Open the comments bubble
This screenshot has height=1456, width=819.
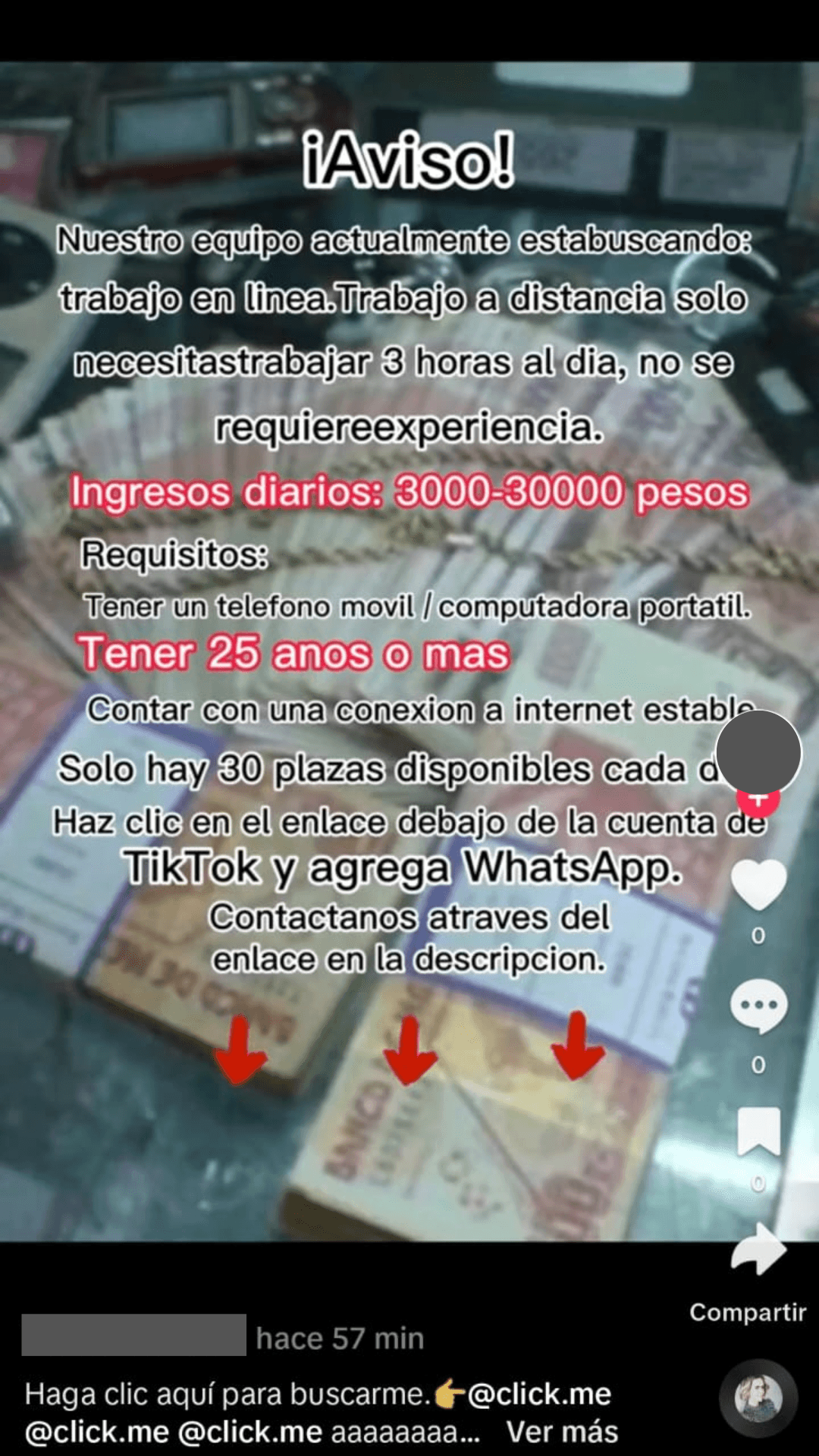tap(758, 1007)
